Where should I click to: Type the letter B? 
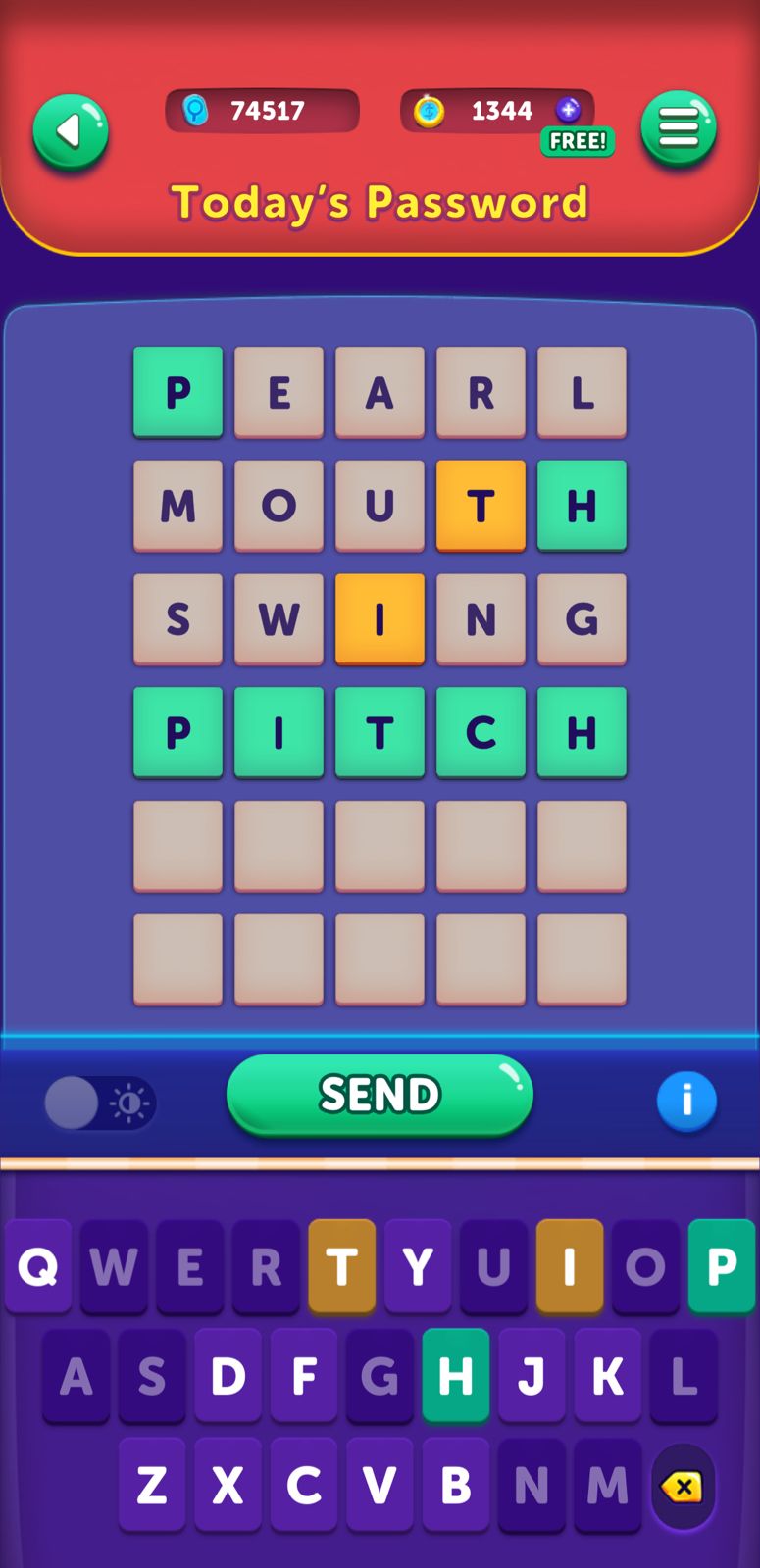click(x=455, y=1485)
